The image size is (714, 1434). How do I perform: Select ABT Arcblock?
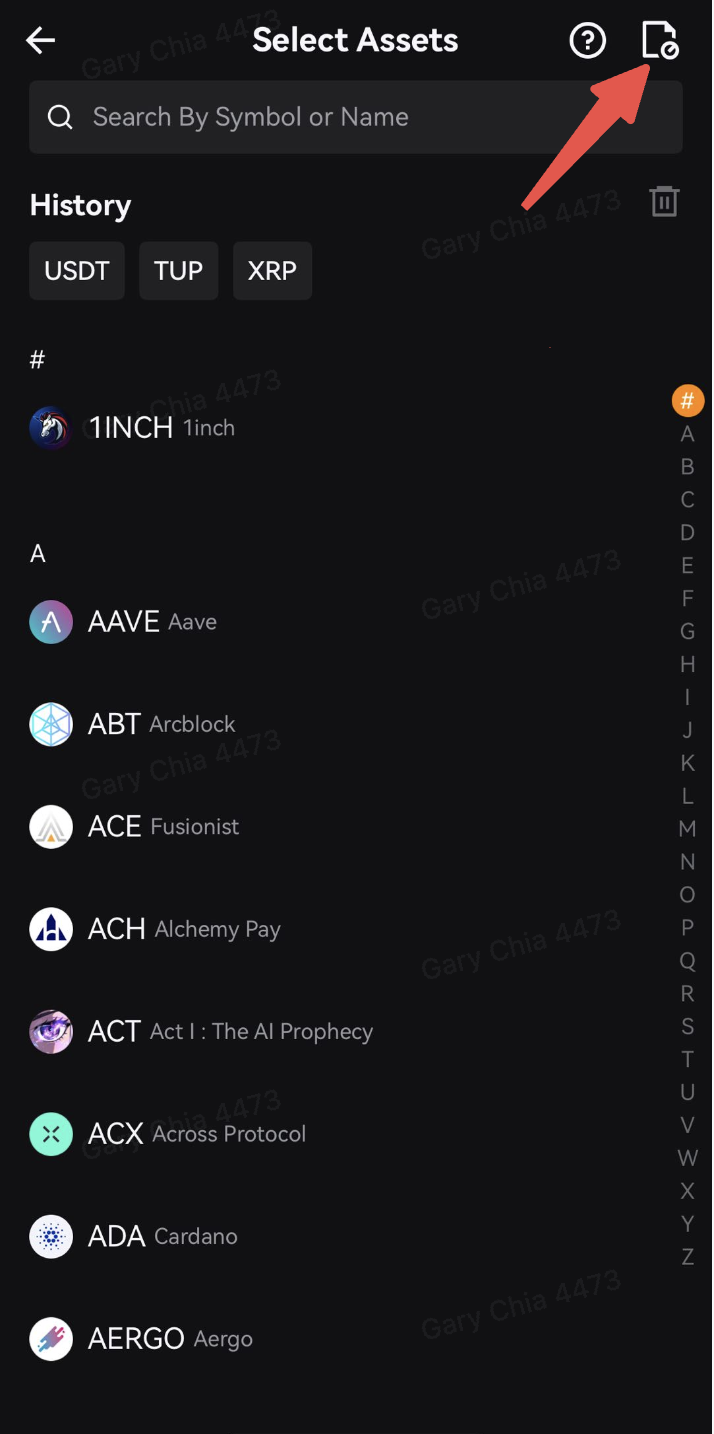133,724
